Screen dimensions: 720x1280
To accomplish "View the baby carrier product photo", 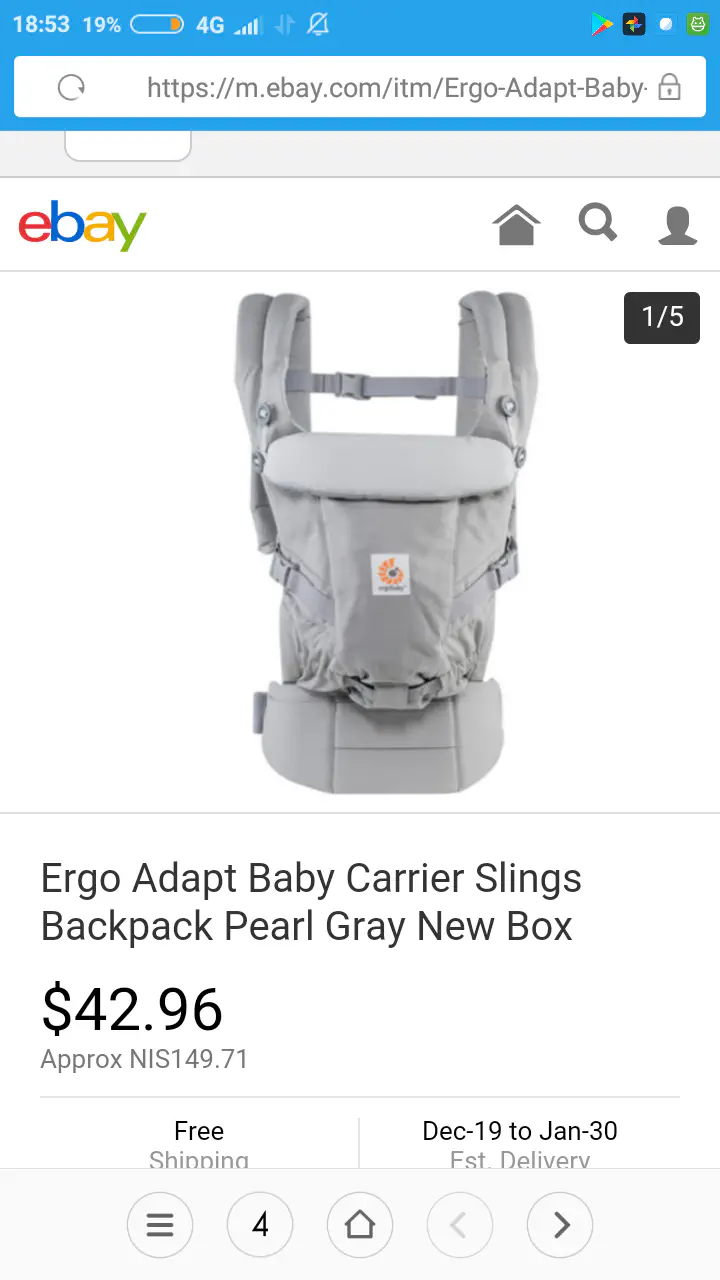I will [385, 540].
